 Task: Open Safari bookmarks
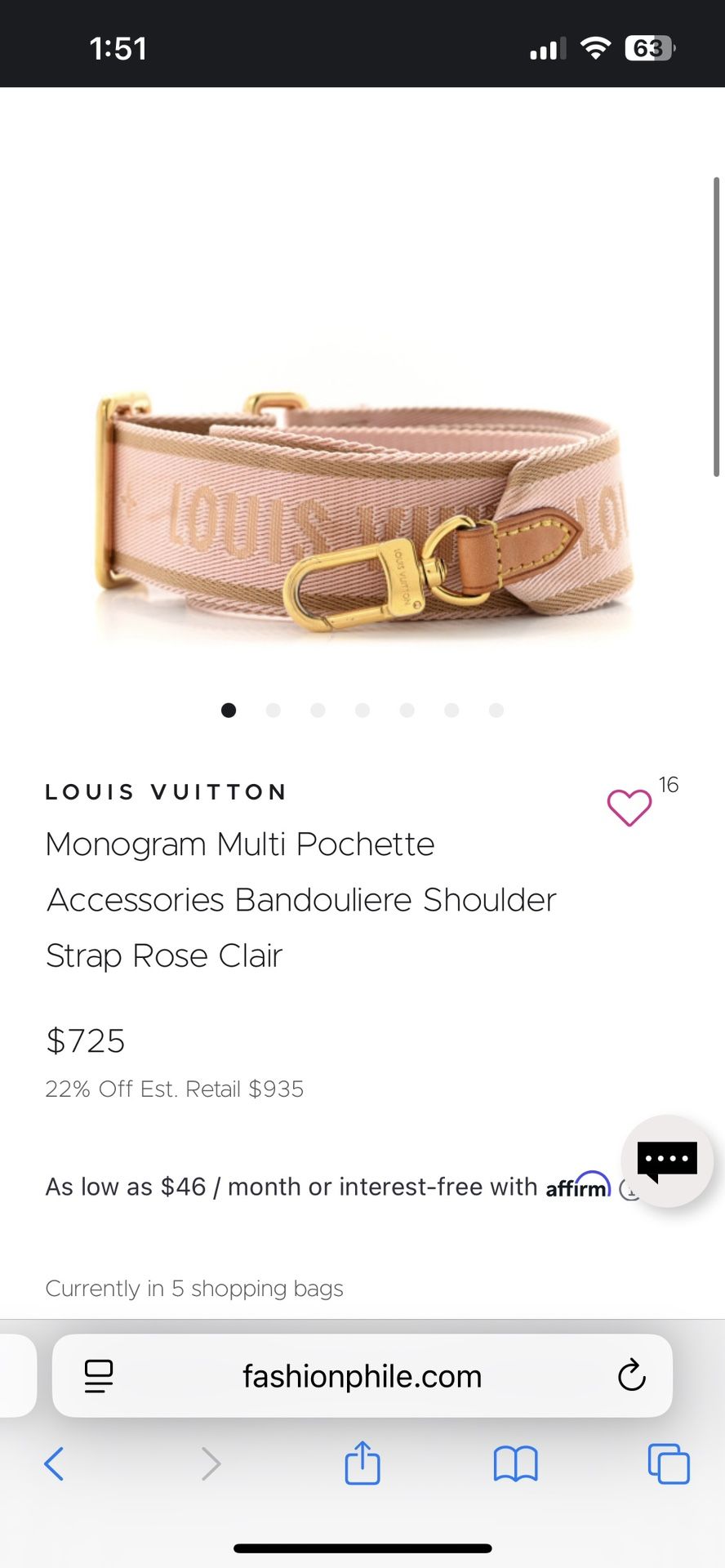515,1463
